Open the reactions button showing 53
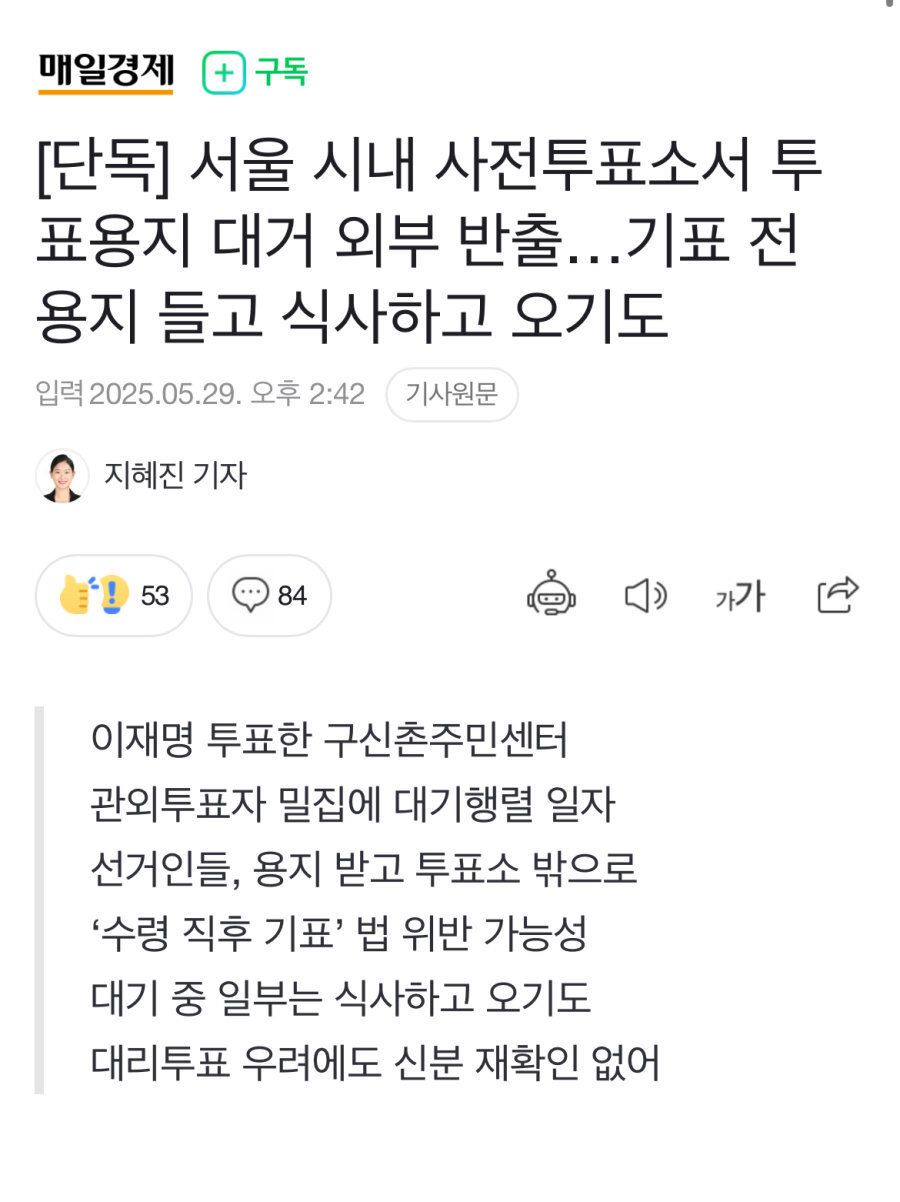 113,596
